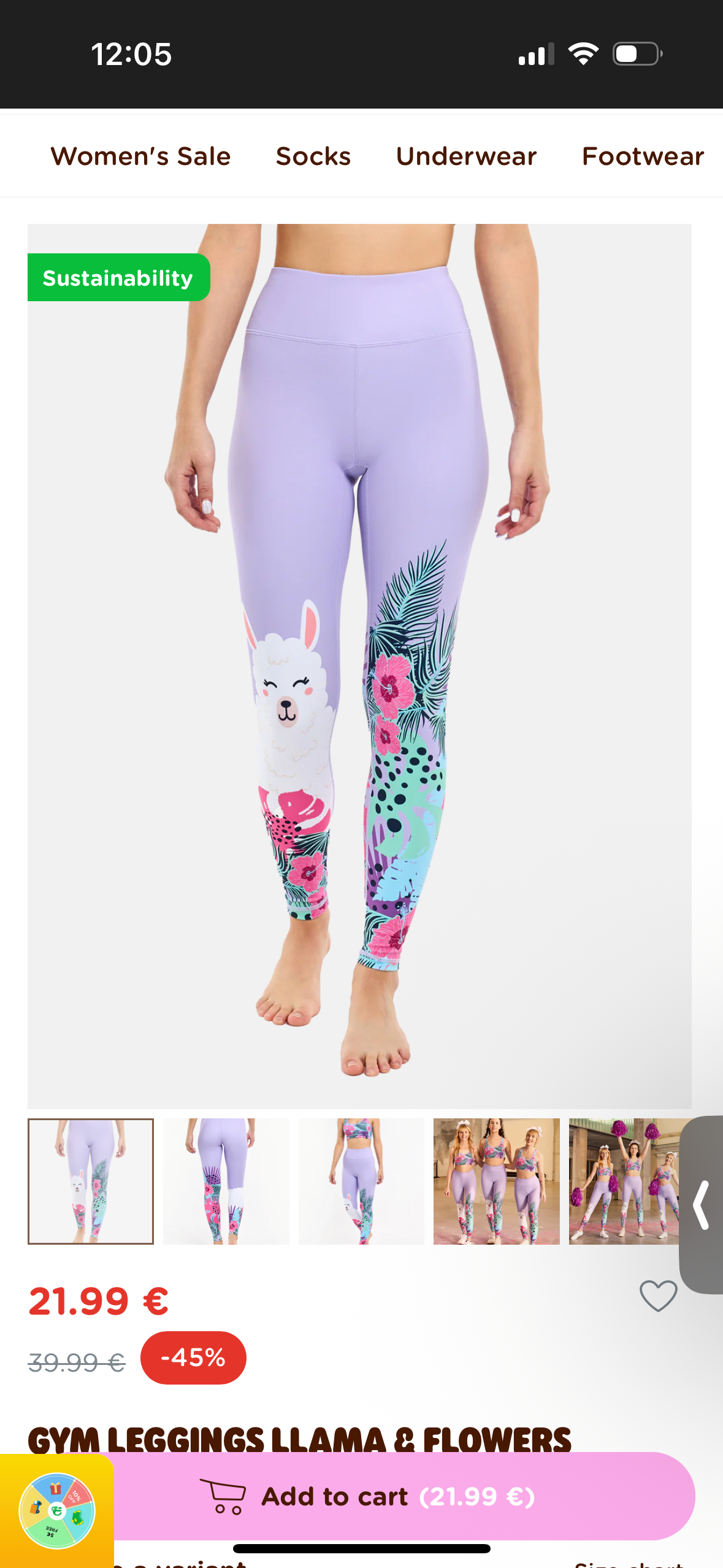Switch to the Underwear category
Screen dimensions: 723x1568
pos(466,156)
